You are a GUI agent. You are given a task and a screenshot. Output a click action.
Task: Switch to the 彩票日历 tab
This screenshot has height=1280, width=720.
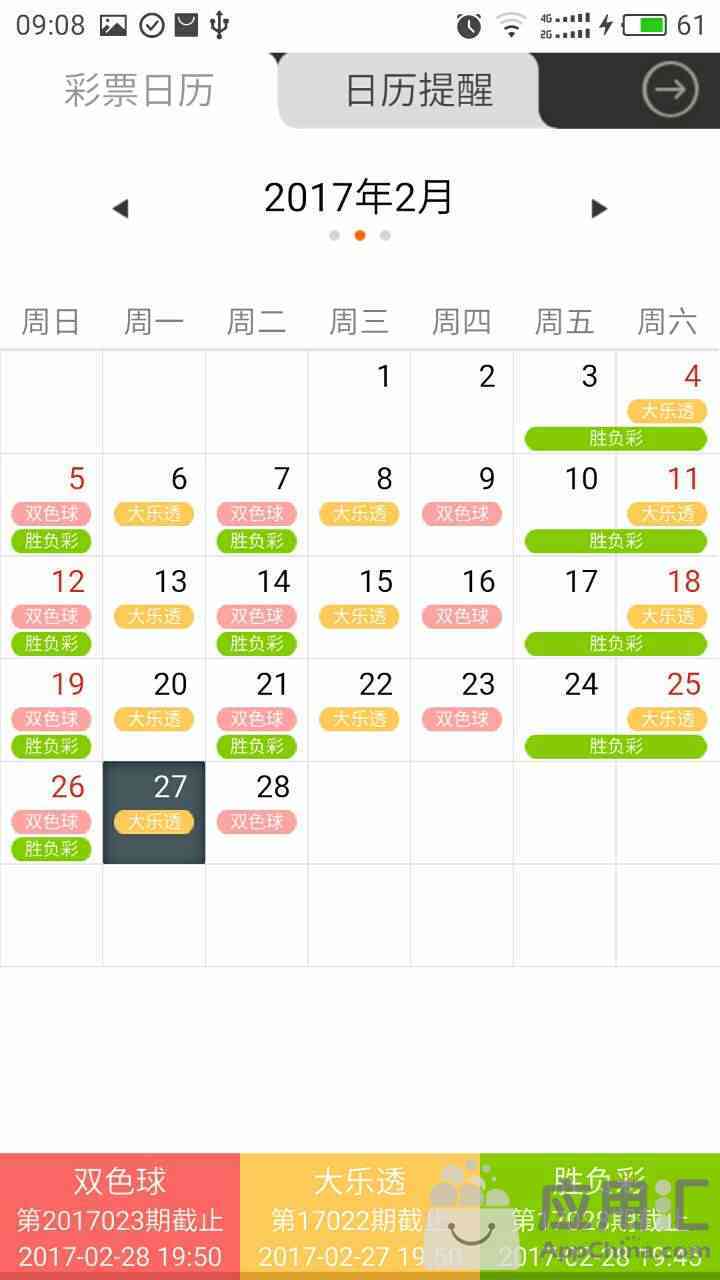(x=139, y=91)
